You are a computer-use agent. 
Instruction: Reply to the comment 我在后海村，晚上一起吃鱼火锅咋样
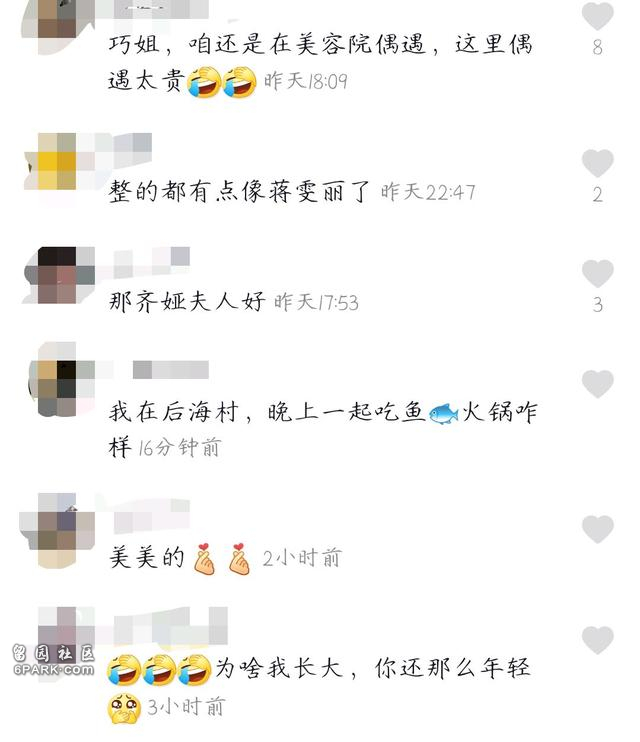click(x=320, y=412)
